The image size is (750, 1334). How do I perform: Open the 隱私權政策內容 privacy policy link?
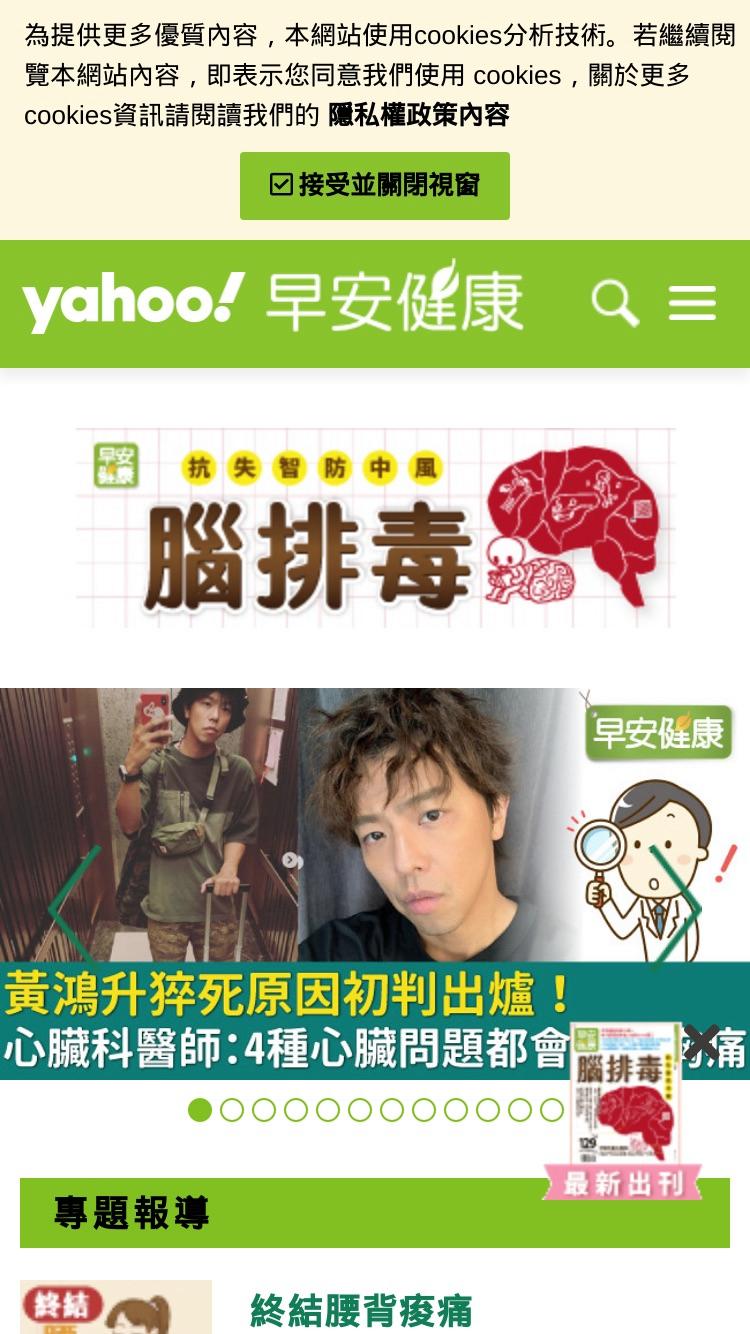419,115
